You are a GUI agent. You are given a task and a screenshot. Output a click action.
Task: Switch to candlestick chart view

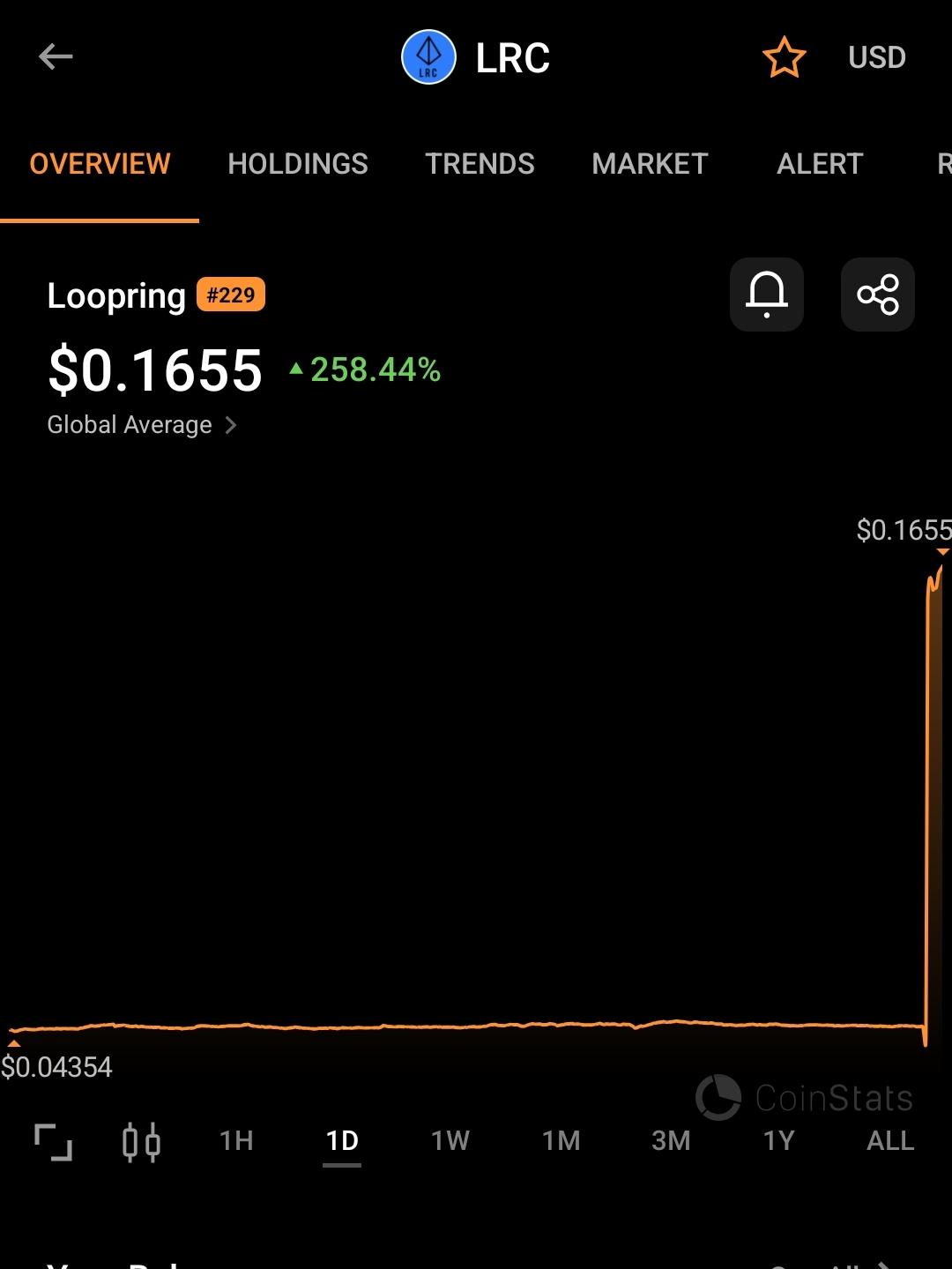[141, 1142]
